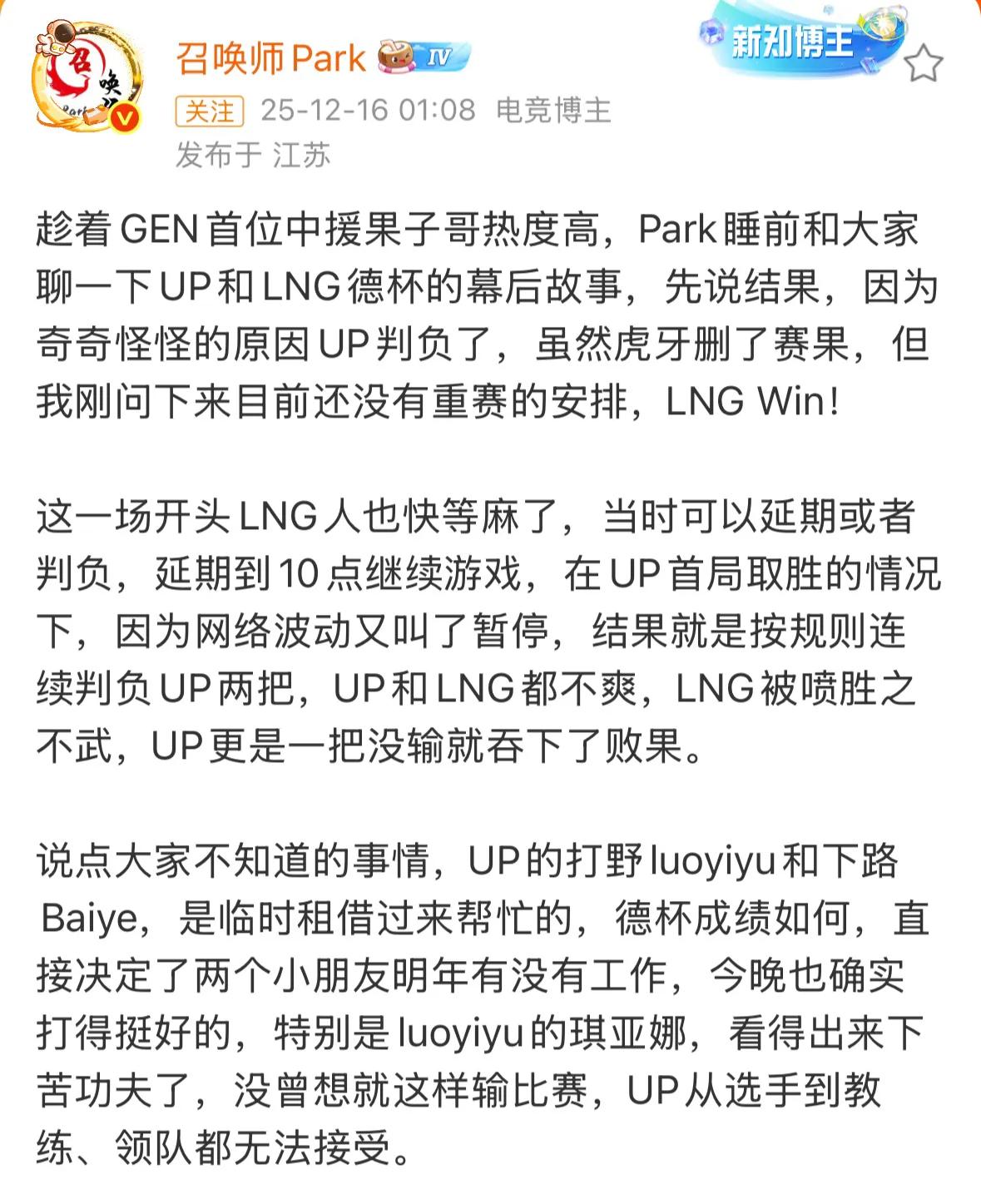Open the 新知博主 badge
The image size is (981, 1204).
click(793, 42)
